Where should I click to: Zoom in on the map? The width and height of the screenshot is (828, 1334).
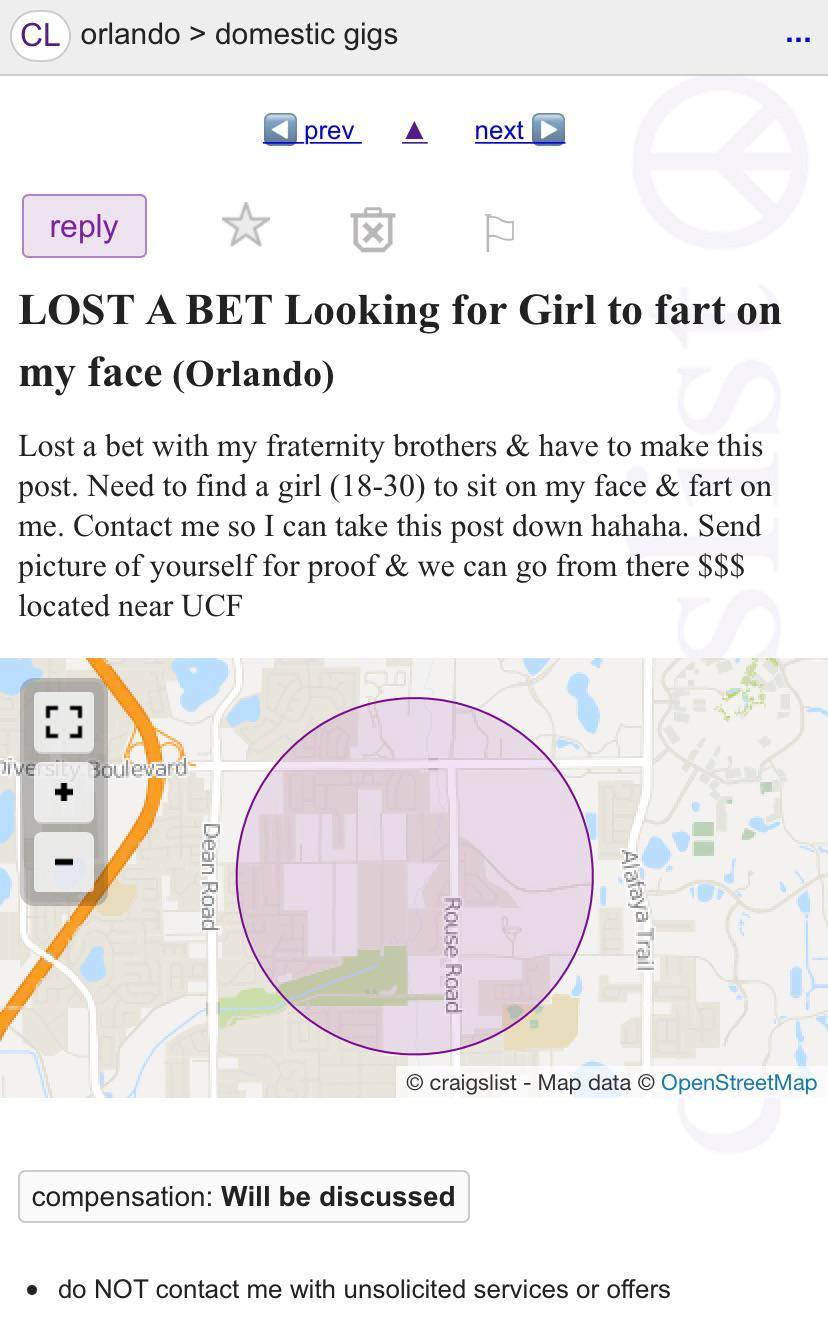coord(64,793)
